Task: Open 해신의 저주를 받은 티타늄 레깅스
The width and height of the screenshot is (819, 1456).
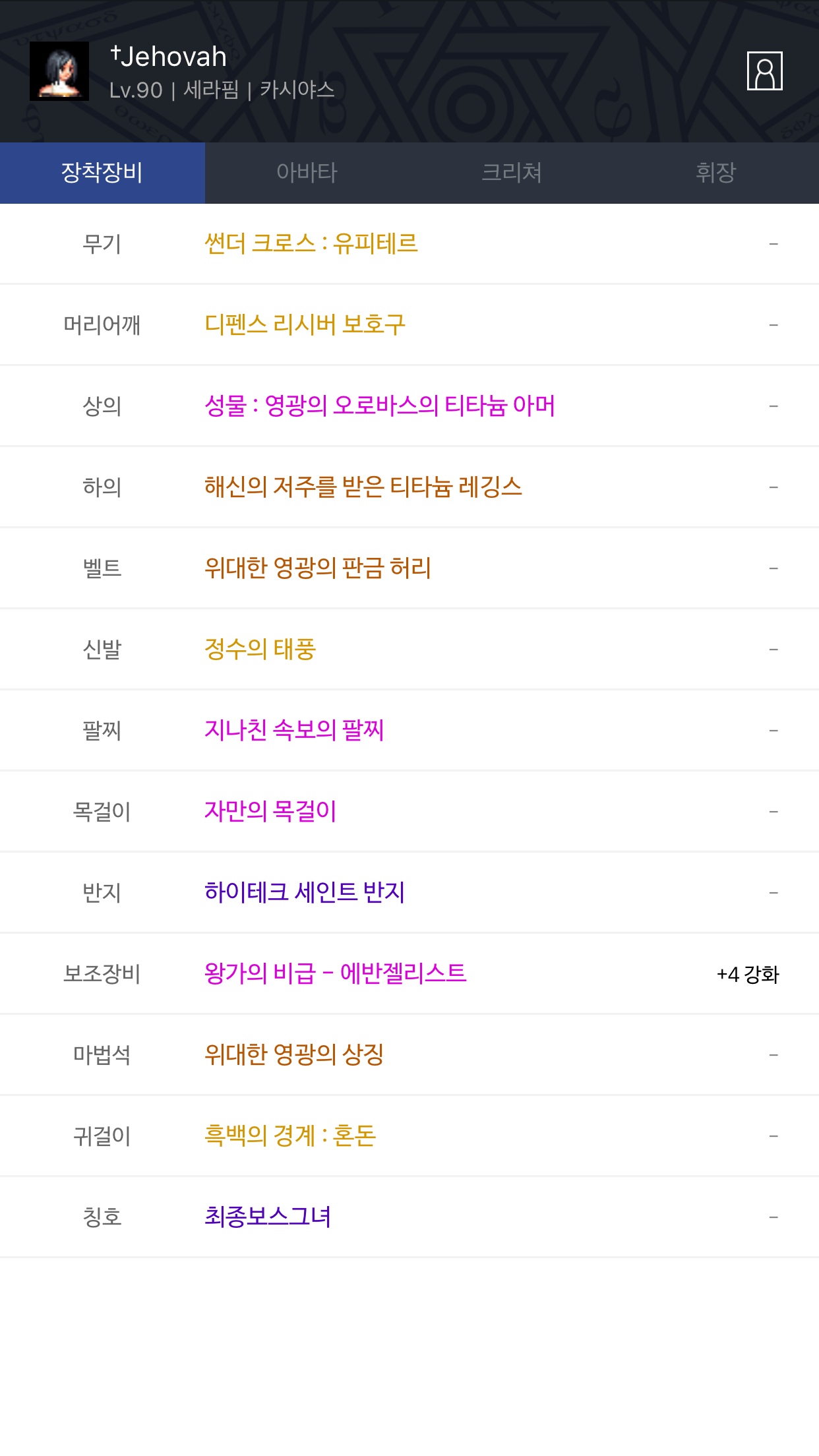Action: click(363, 487)
